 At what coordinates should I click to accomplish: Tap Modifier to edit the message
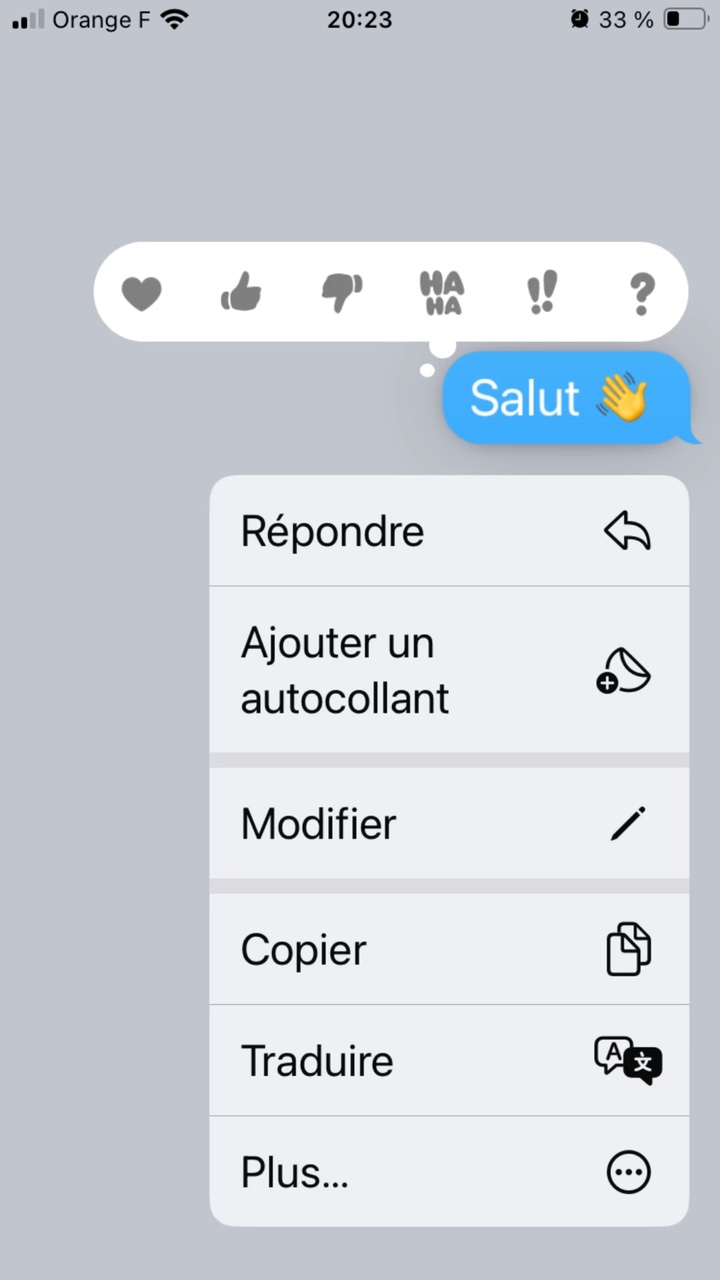(x=449, y=824)
